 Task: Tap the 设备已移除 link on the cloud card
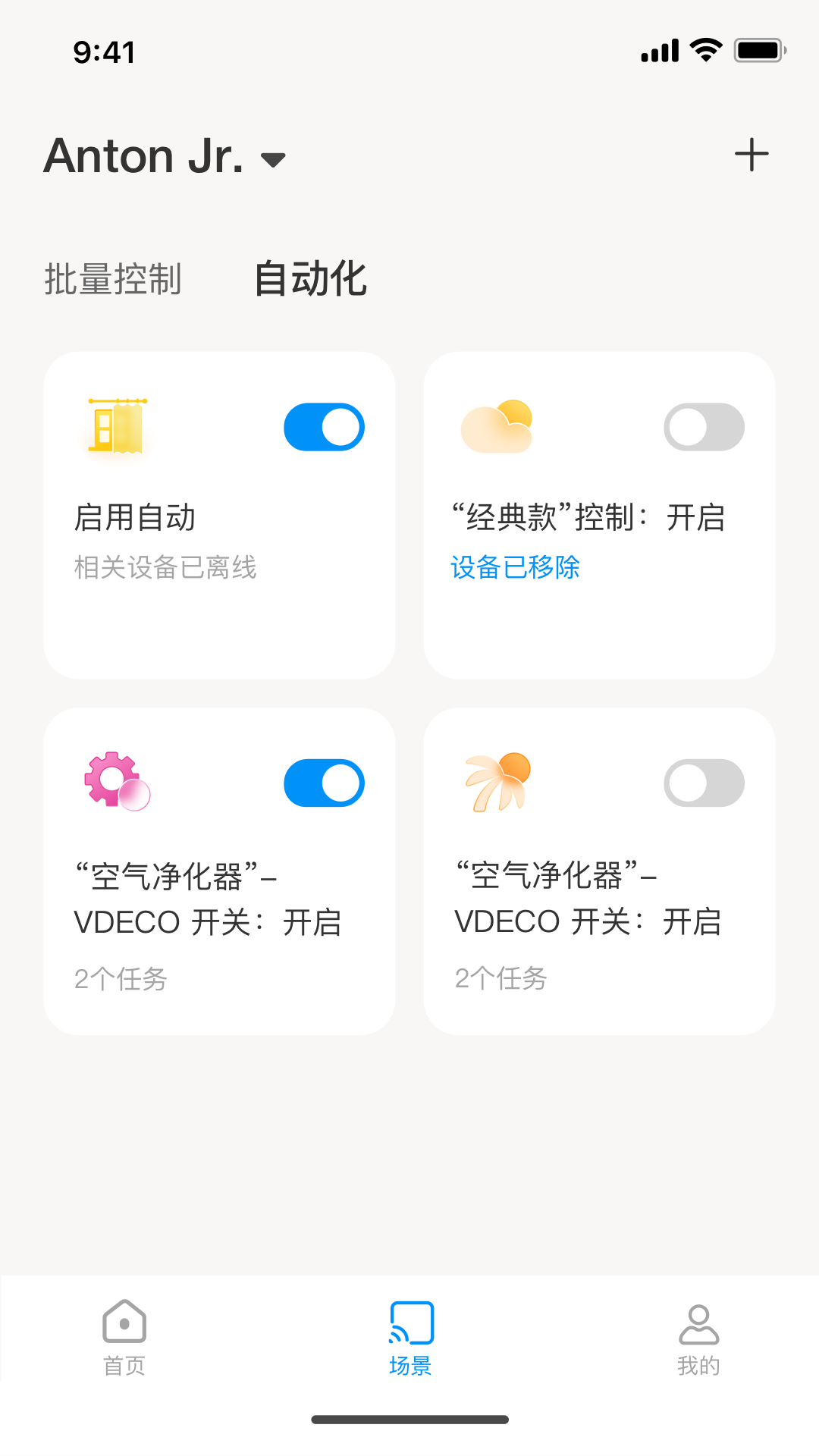coord(514,566)
